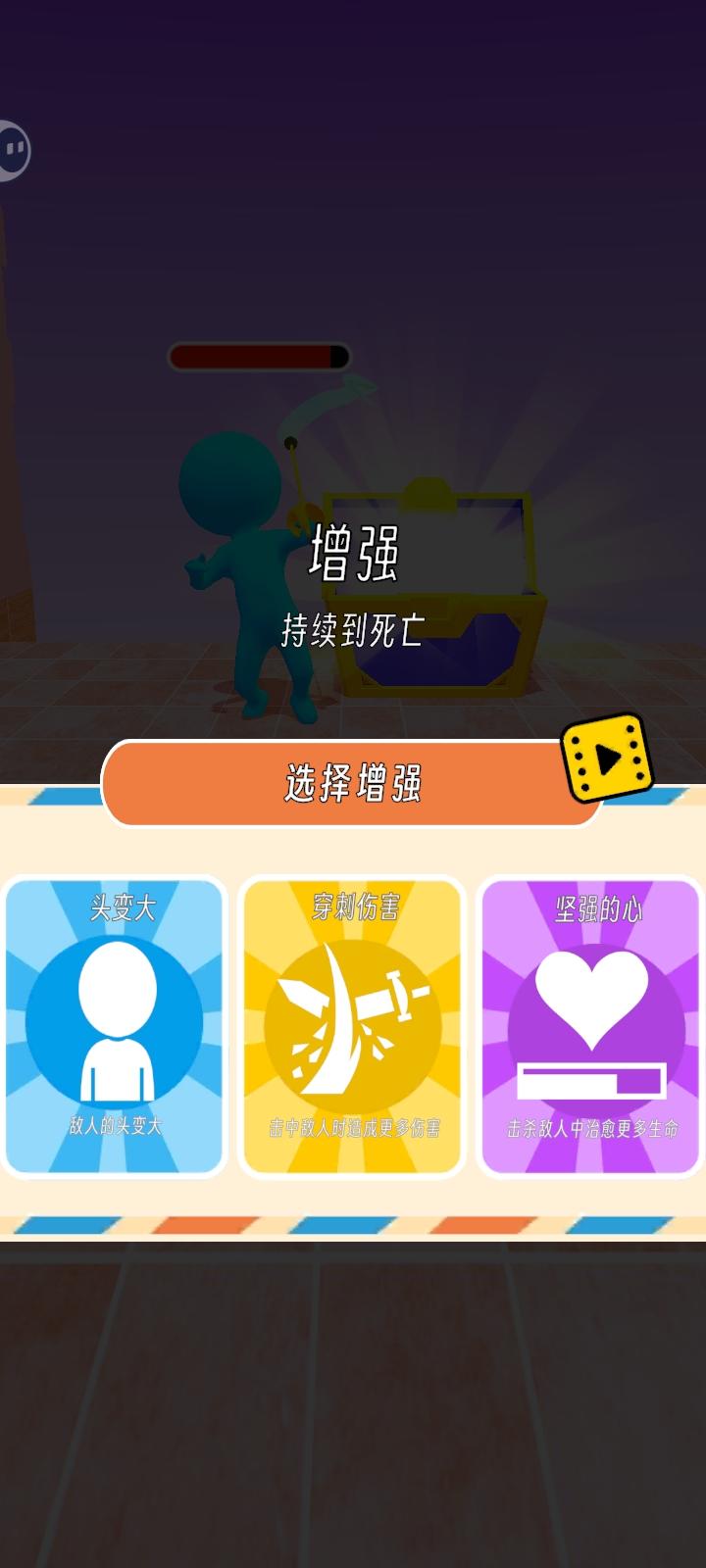Choose the 穿刺伤害 upgrade card
The height and width of the screenshot is (1568, 706).
(x=353, y=1029)
